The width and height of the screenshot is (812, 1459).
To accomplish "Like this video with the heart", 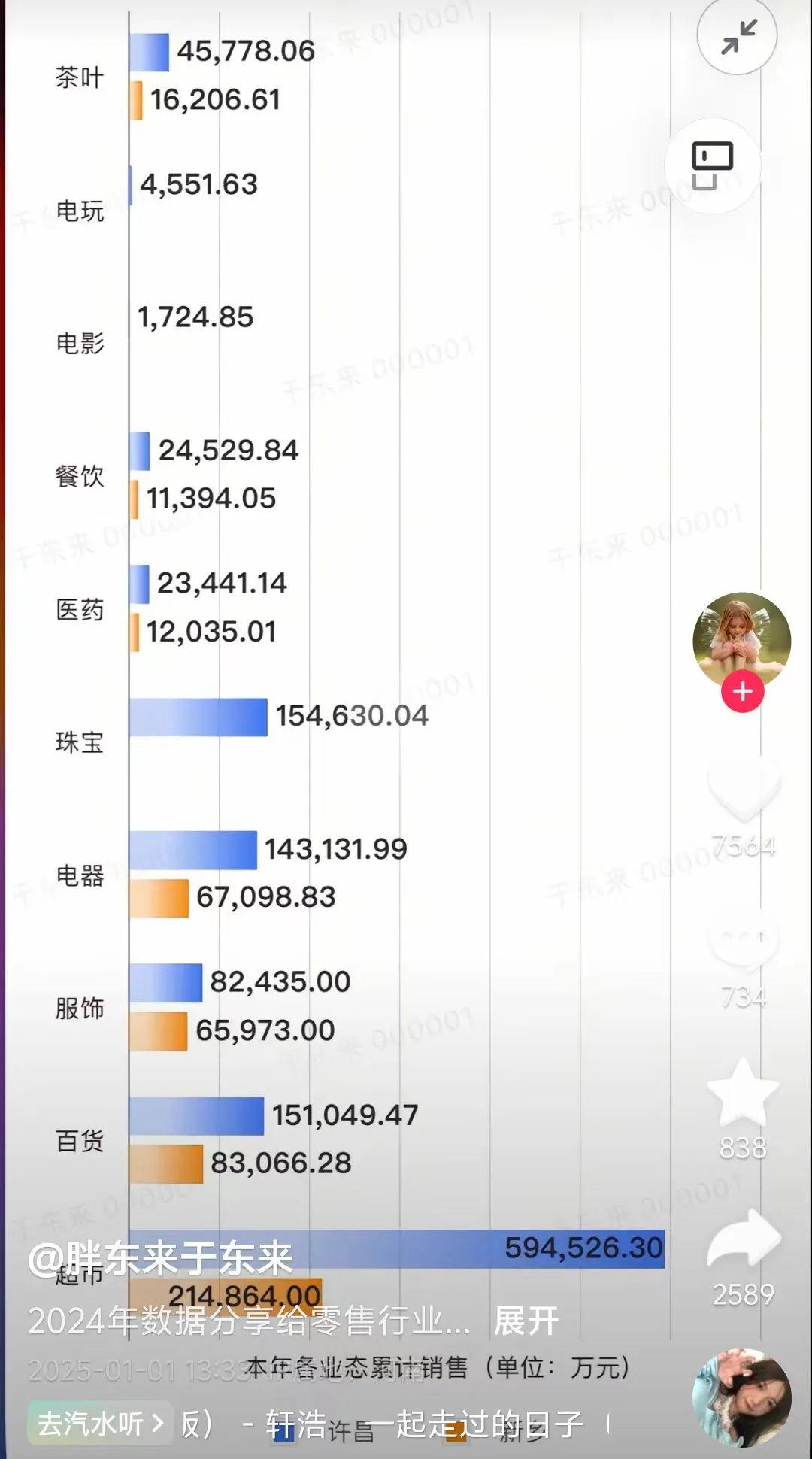I will coord(744,790).
